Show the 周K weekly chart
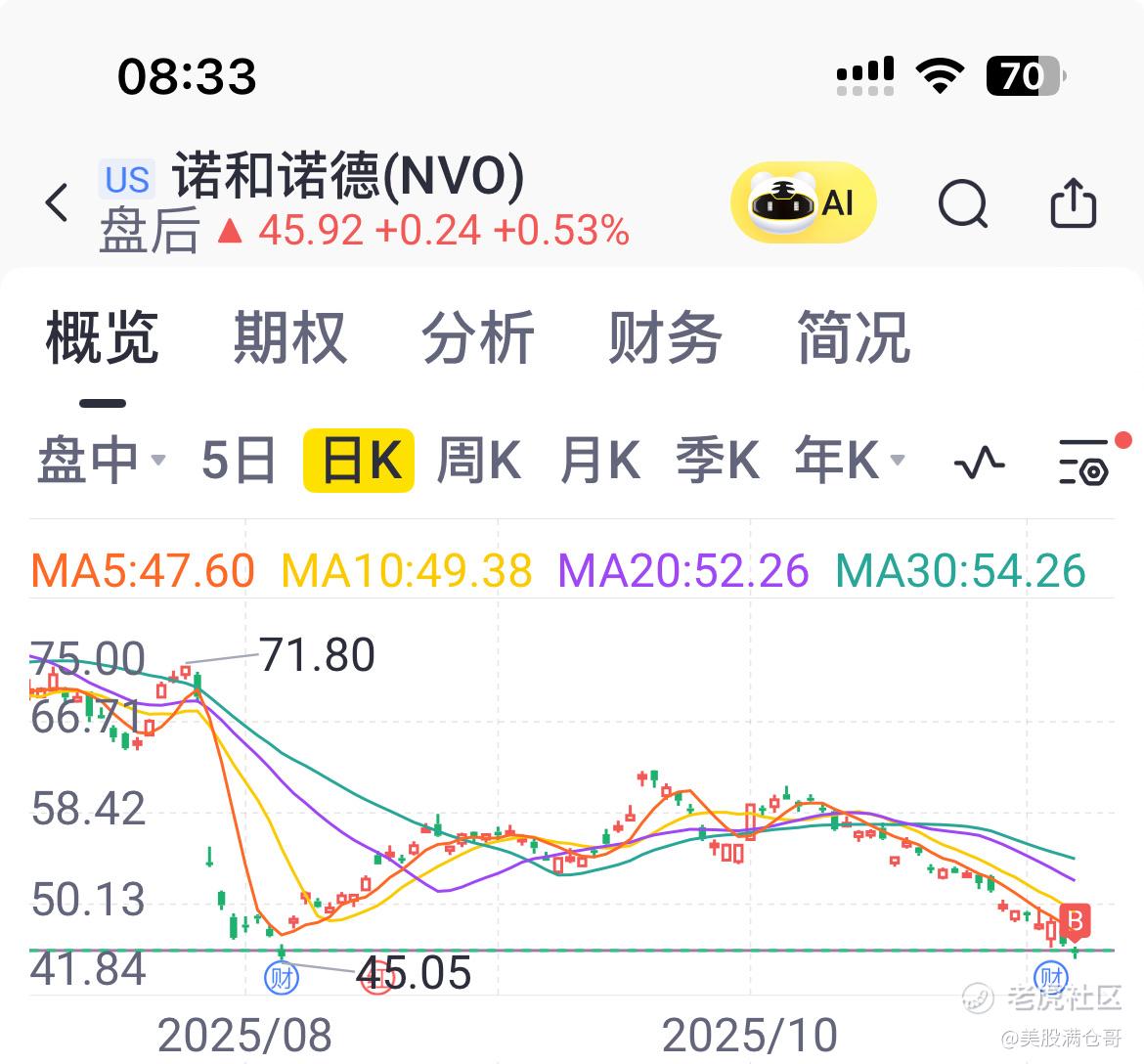Screen dimensions: 1144x1064 [x=478, y=461]
